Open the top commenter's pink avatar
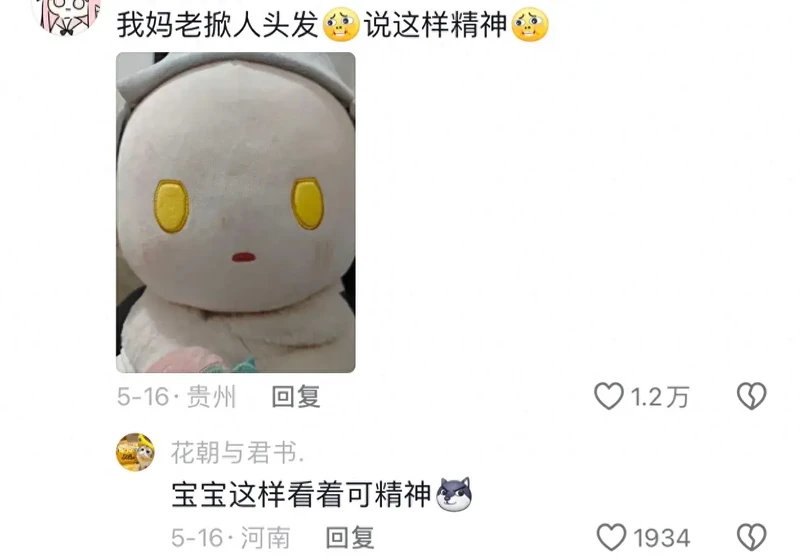 pyautogui.click(x=68, y=12)
